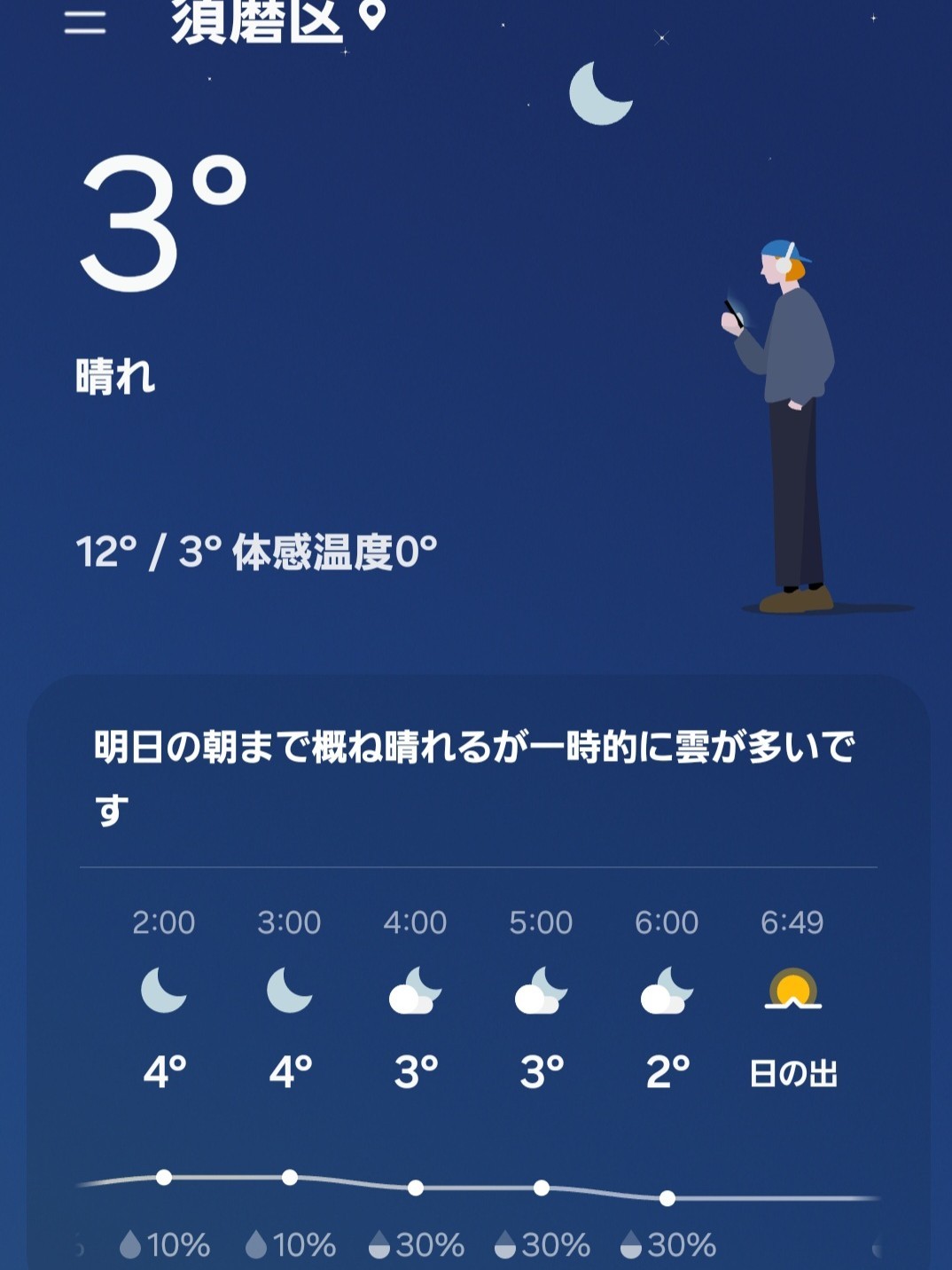Open the hamburger drawer menu
The width and height of the screenshot is (952, 1270).
[x=85, y=21]
